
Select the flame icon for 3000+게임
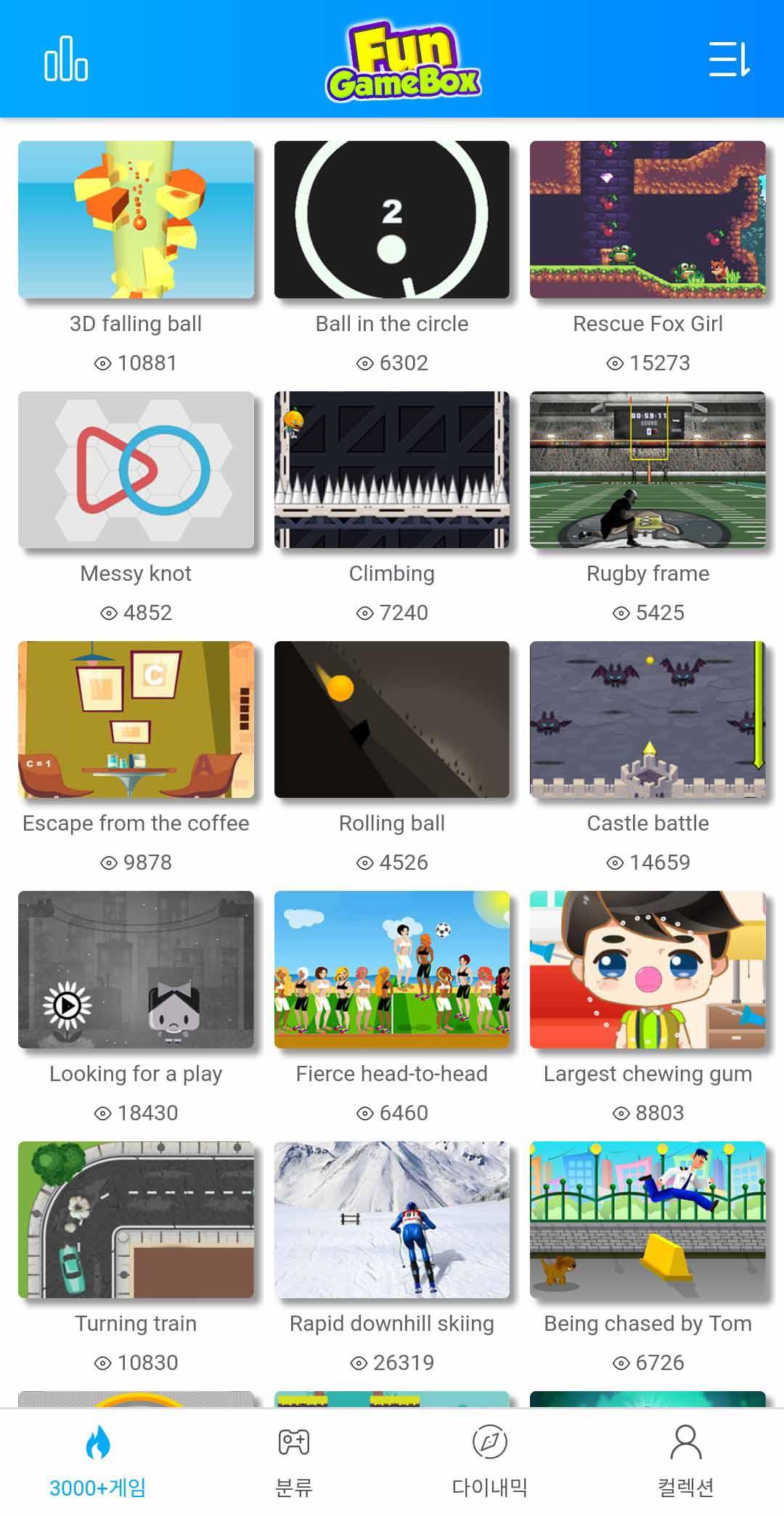tap(97, 1443)
